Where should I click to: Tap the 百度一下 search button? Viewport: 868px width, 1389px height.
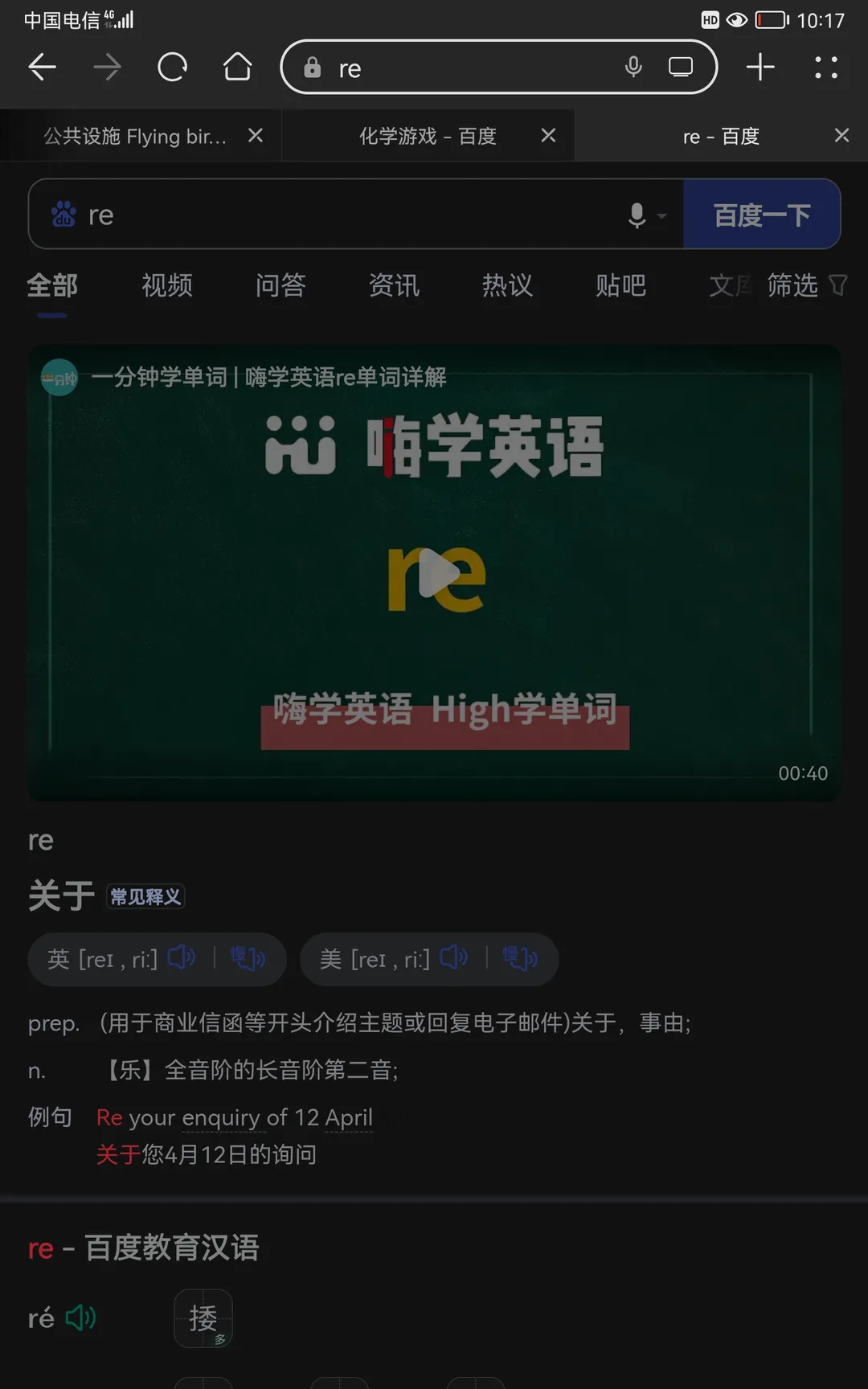(x=761, y=215)
